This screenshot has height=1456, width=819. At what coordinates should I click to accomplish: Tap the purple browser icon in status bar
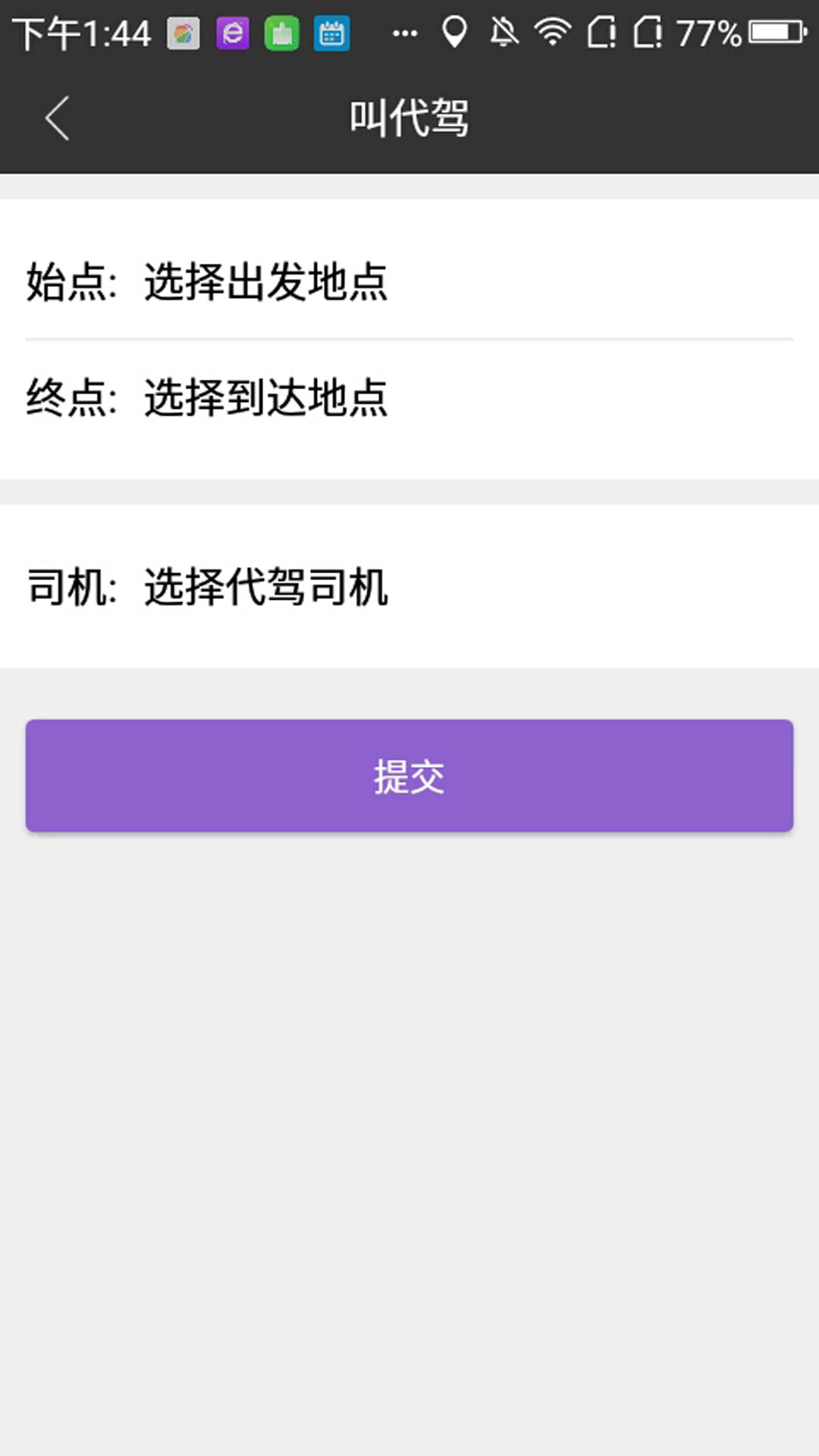(231, 32)
